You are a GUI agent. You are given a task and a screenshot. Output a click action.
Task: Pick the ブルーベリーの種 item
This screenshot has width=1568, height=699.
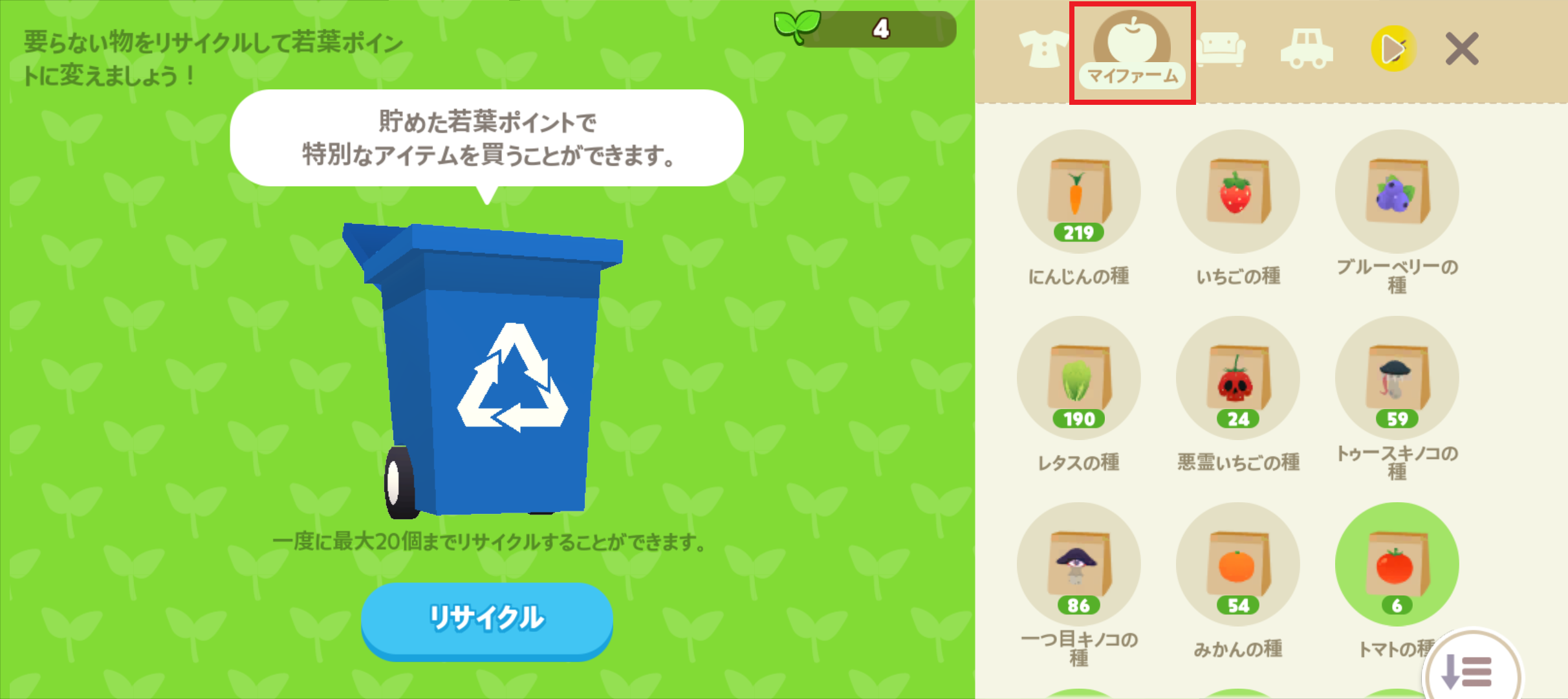click(x=1397, y=192)
